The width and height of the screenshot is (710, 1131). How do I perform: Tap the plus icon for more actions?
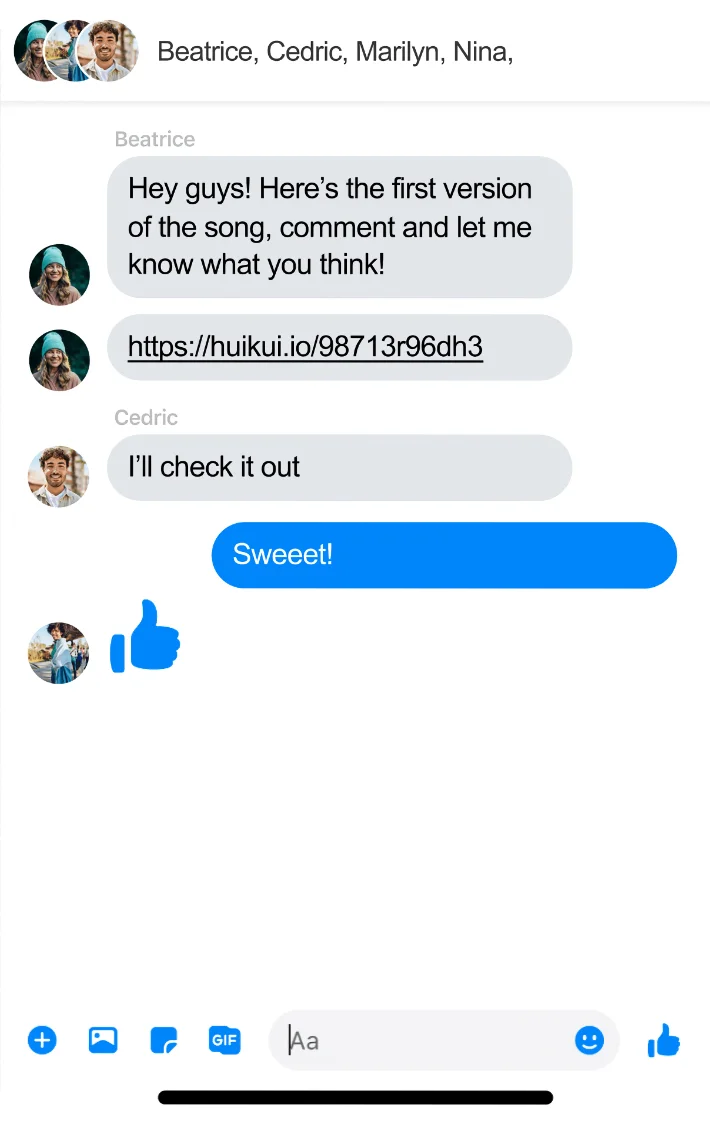pos(42,1041)
